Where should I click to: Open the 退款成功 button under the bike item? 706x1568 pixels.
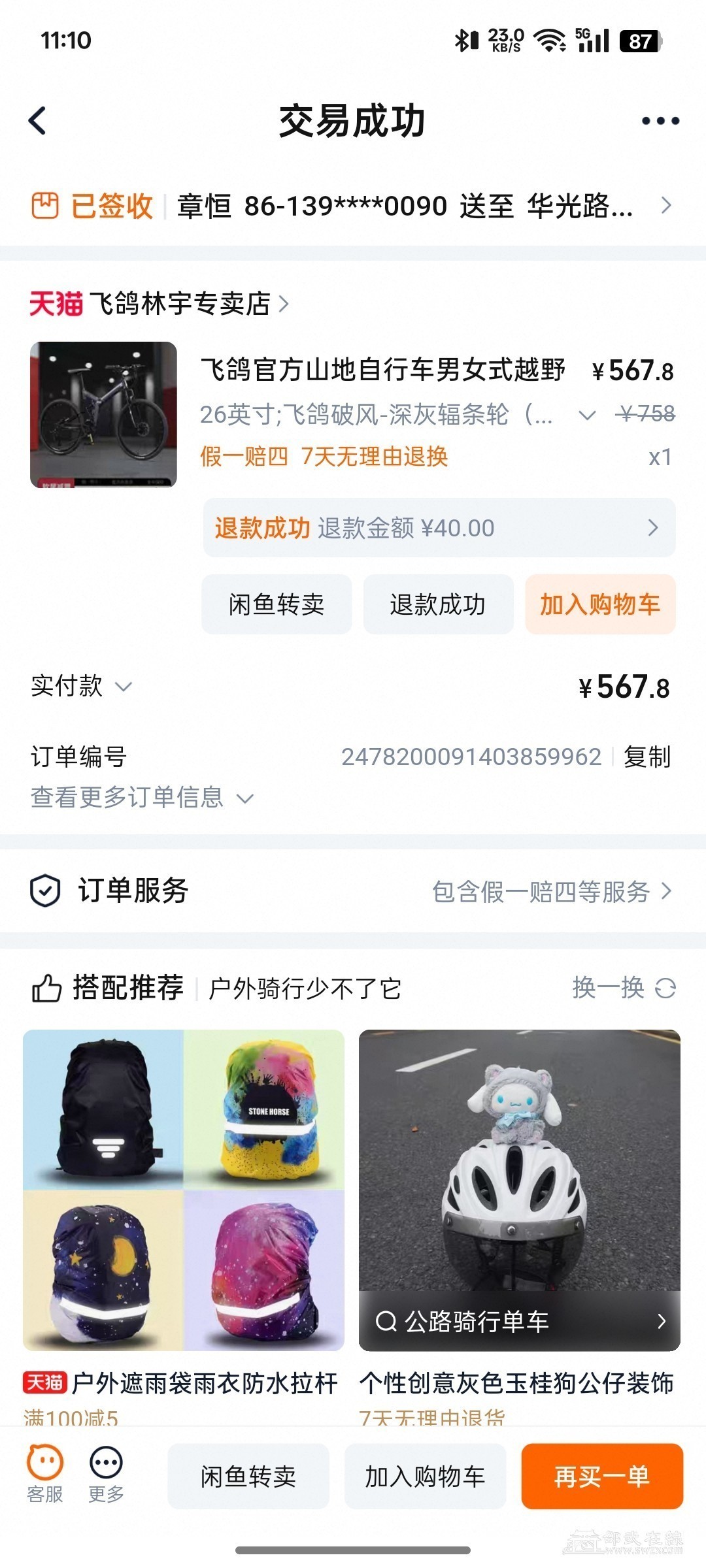tap(437, 604)
